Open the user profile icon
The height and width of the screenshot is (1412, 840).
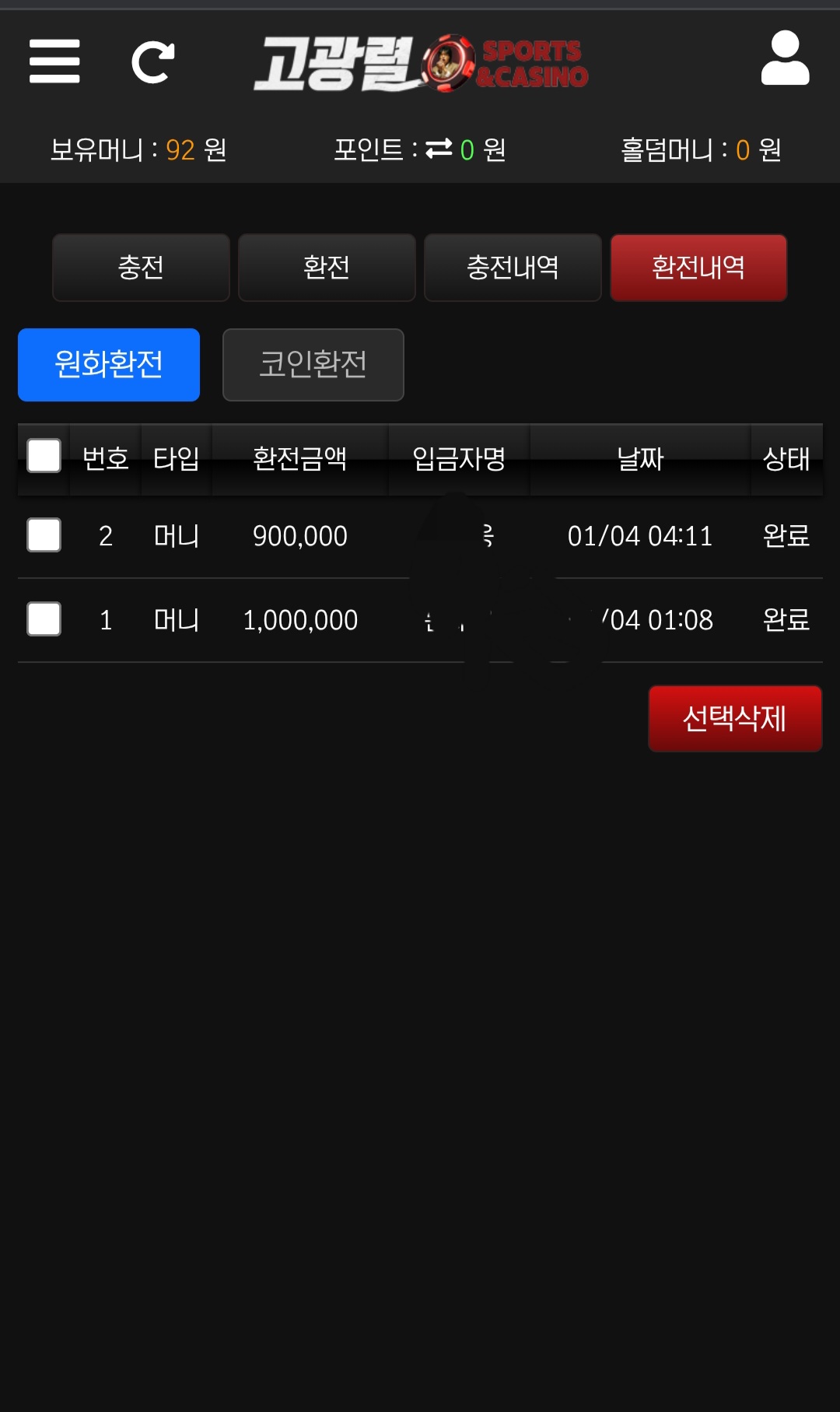point(785,59)
